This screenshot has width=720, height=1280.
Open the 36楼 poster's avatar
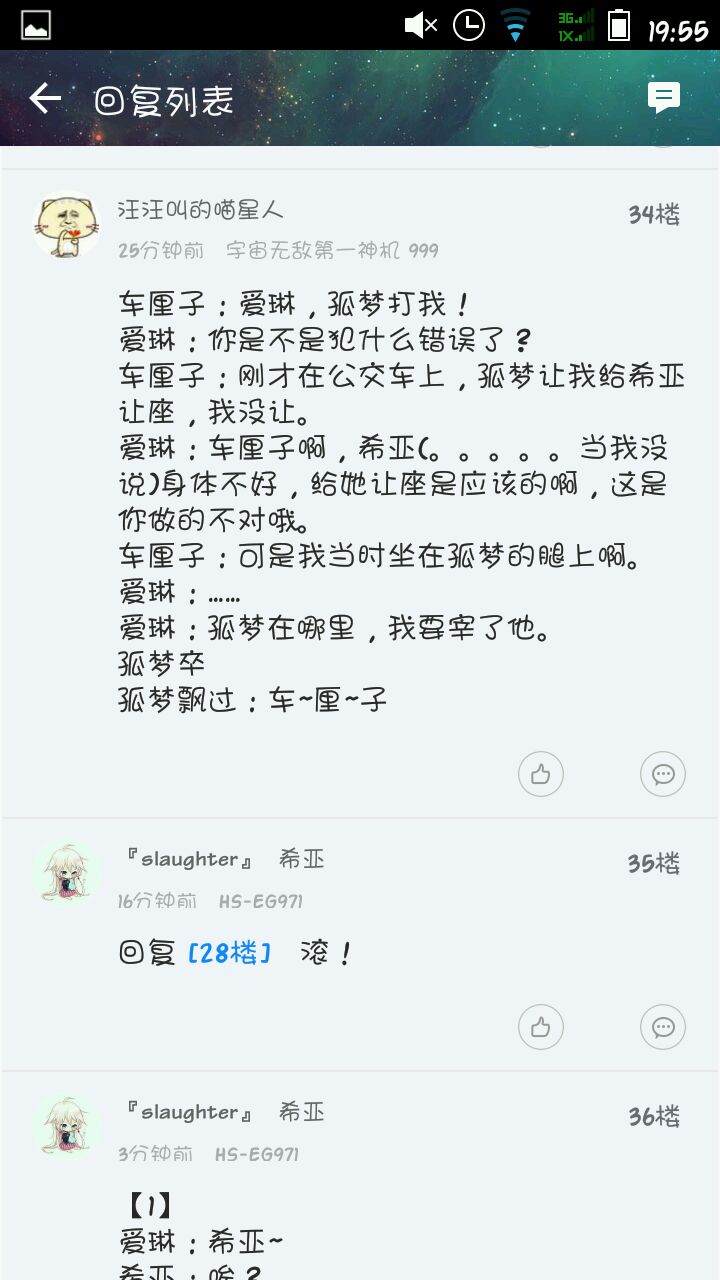pyautogui.click(x=67, y=1127)
